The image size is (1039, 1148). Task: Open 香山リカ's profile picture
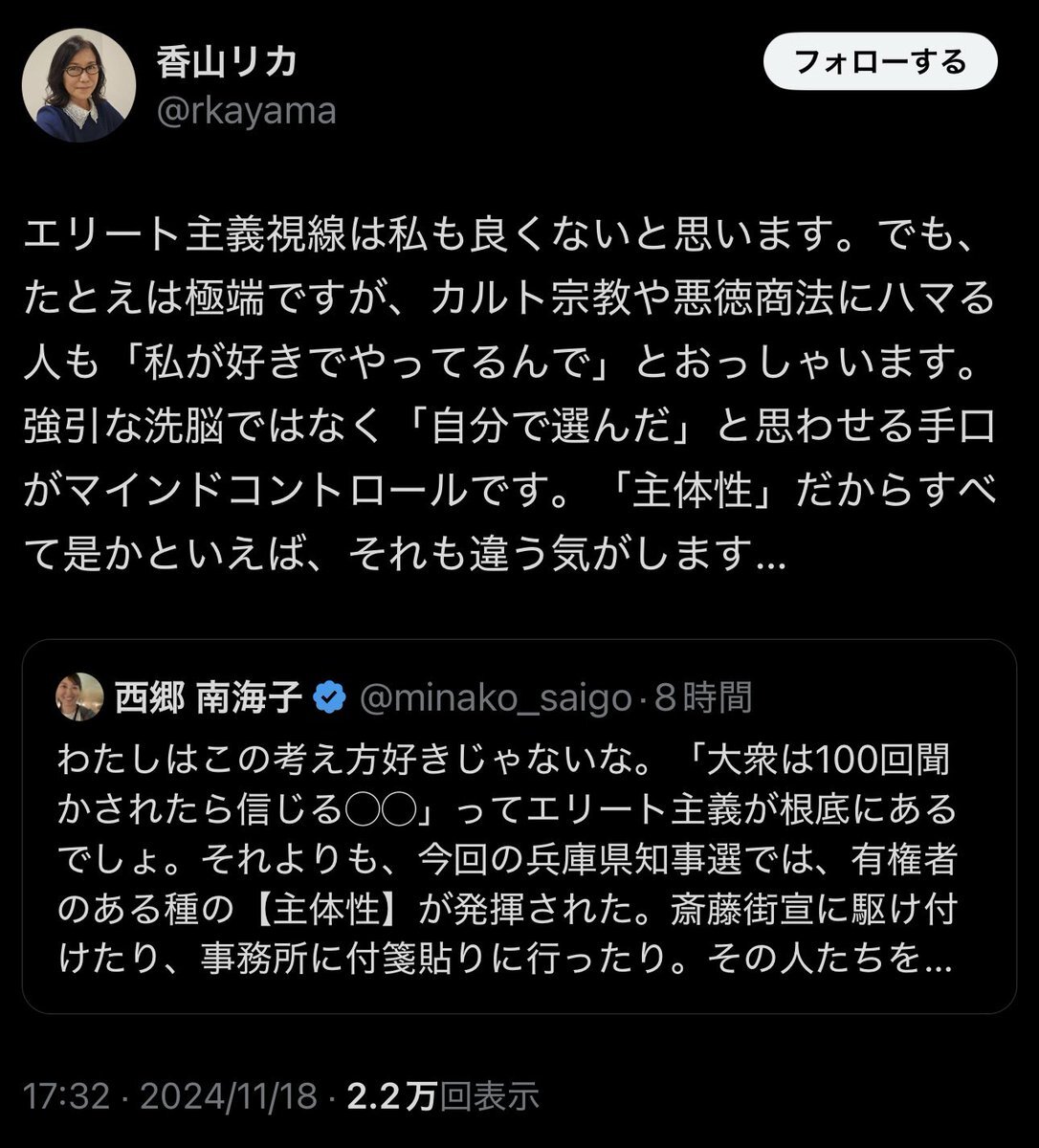click(78, 85)
